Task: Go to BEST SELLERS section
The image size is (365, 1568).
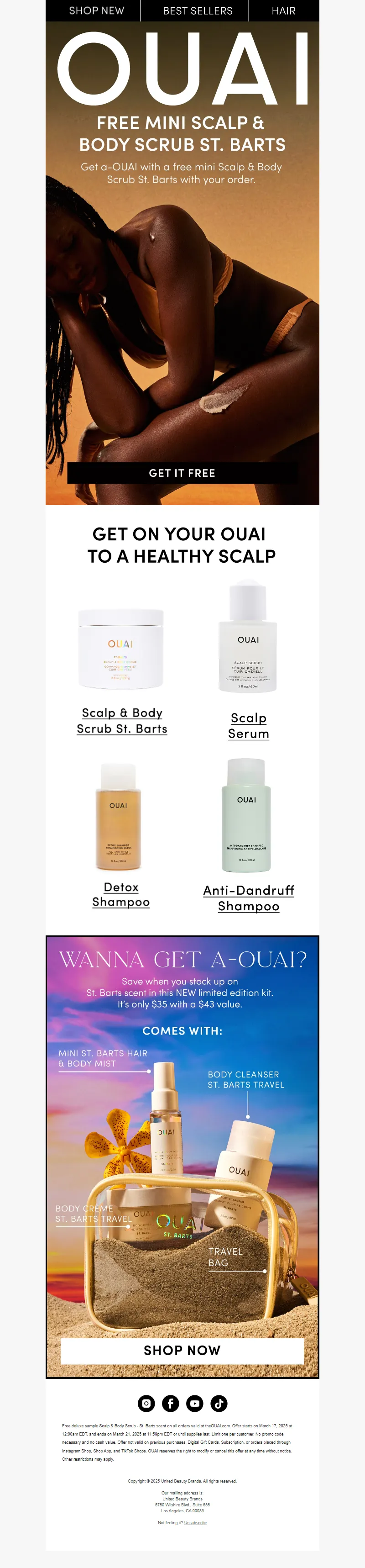Action: coord(198,11)
